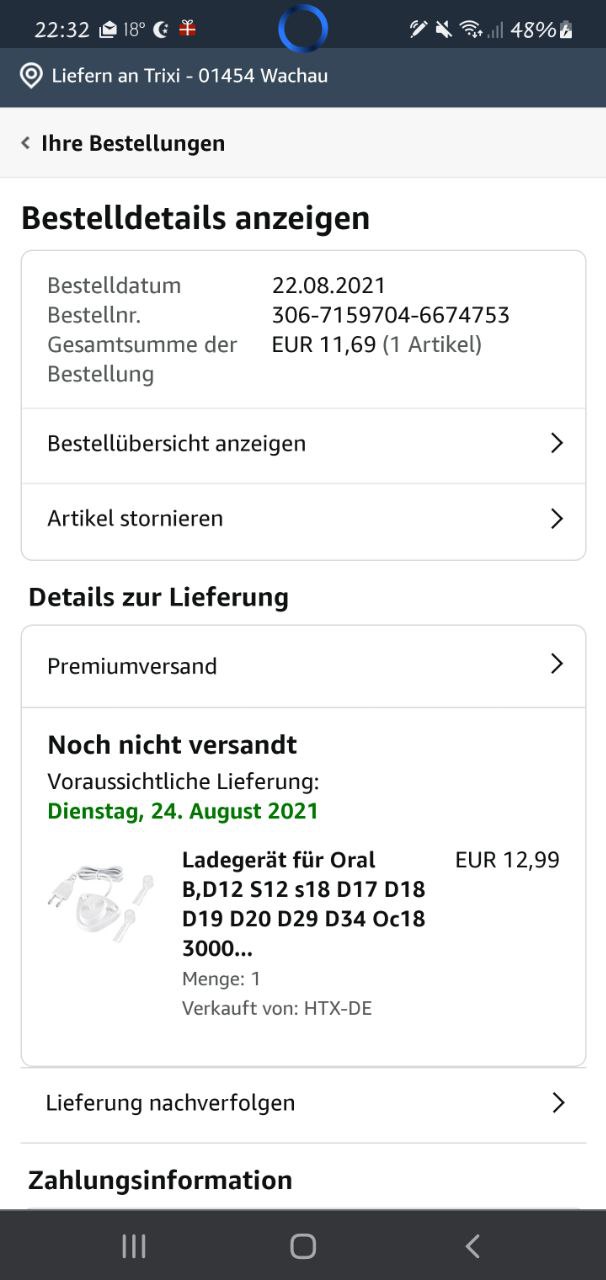The height and width of the screenshot is (1280, 606).
Task: Go back to Ihre Bestellungen
Action: click(x=123, y=143)
